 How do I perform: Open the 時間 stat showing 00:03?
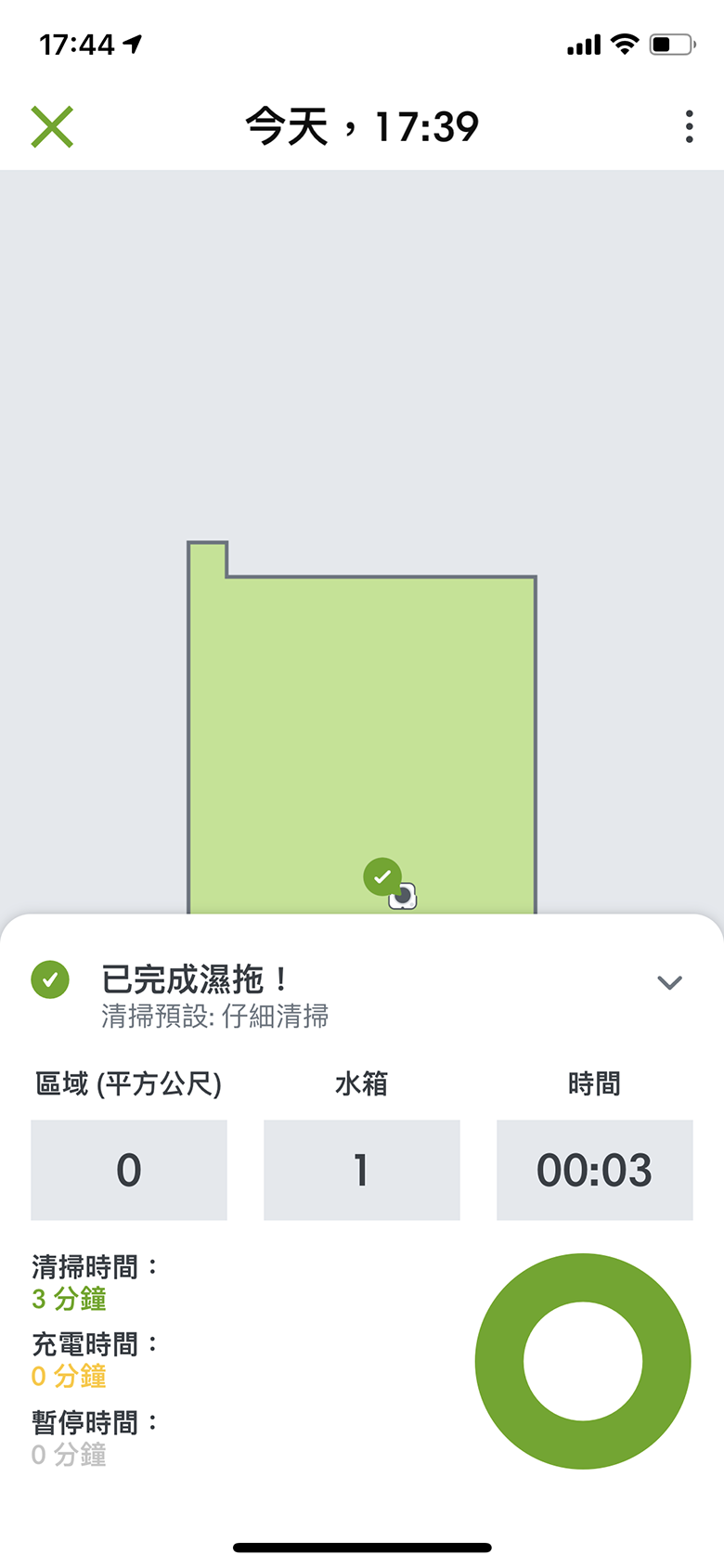click(594, 1170)
